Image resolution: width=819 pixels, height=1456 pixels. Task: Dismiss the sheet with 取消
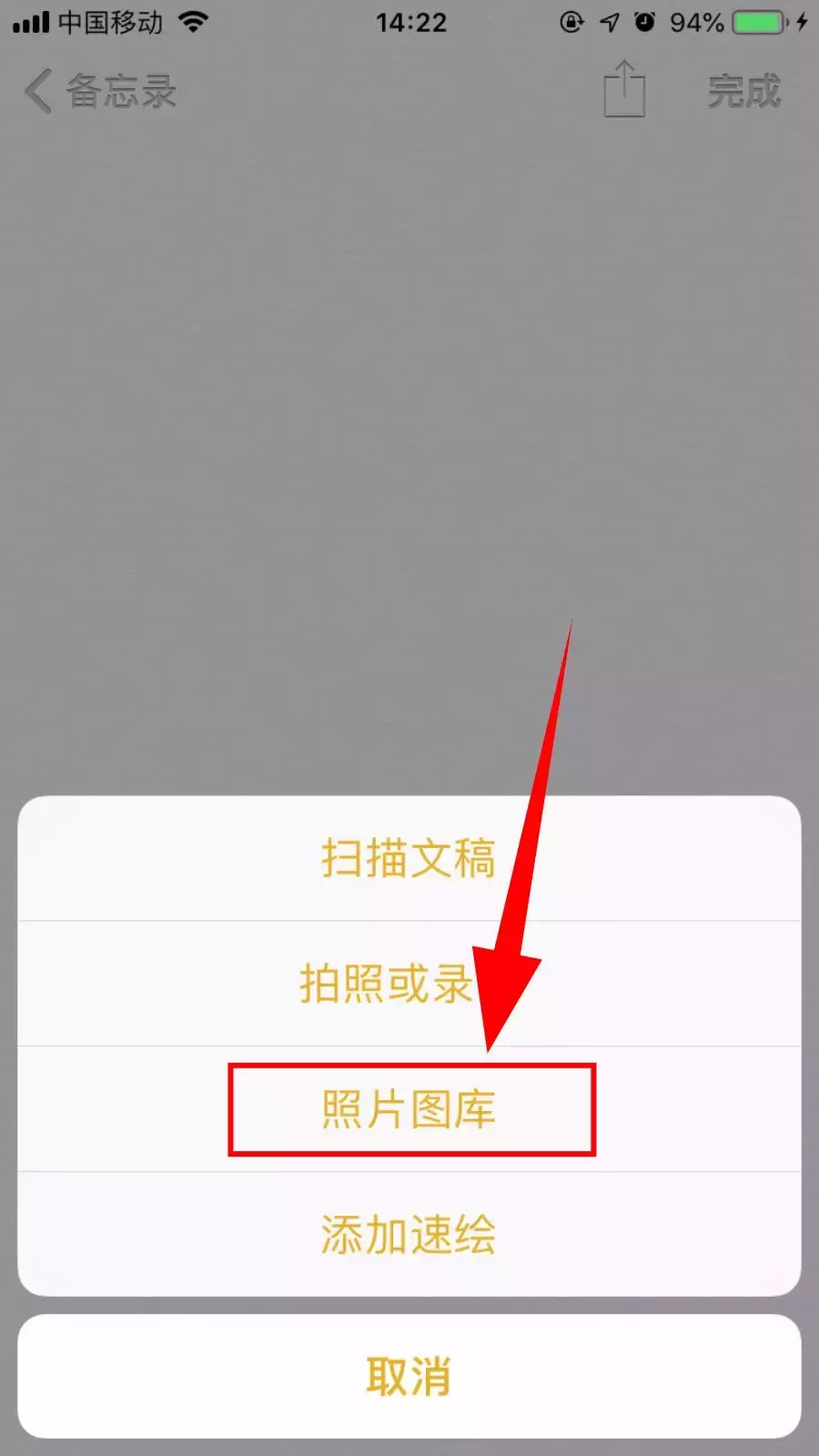pos(409,1376)
